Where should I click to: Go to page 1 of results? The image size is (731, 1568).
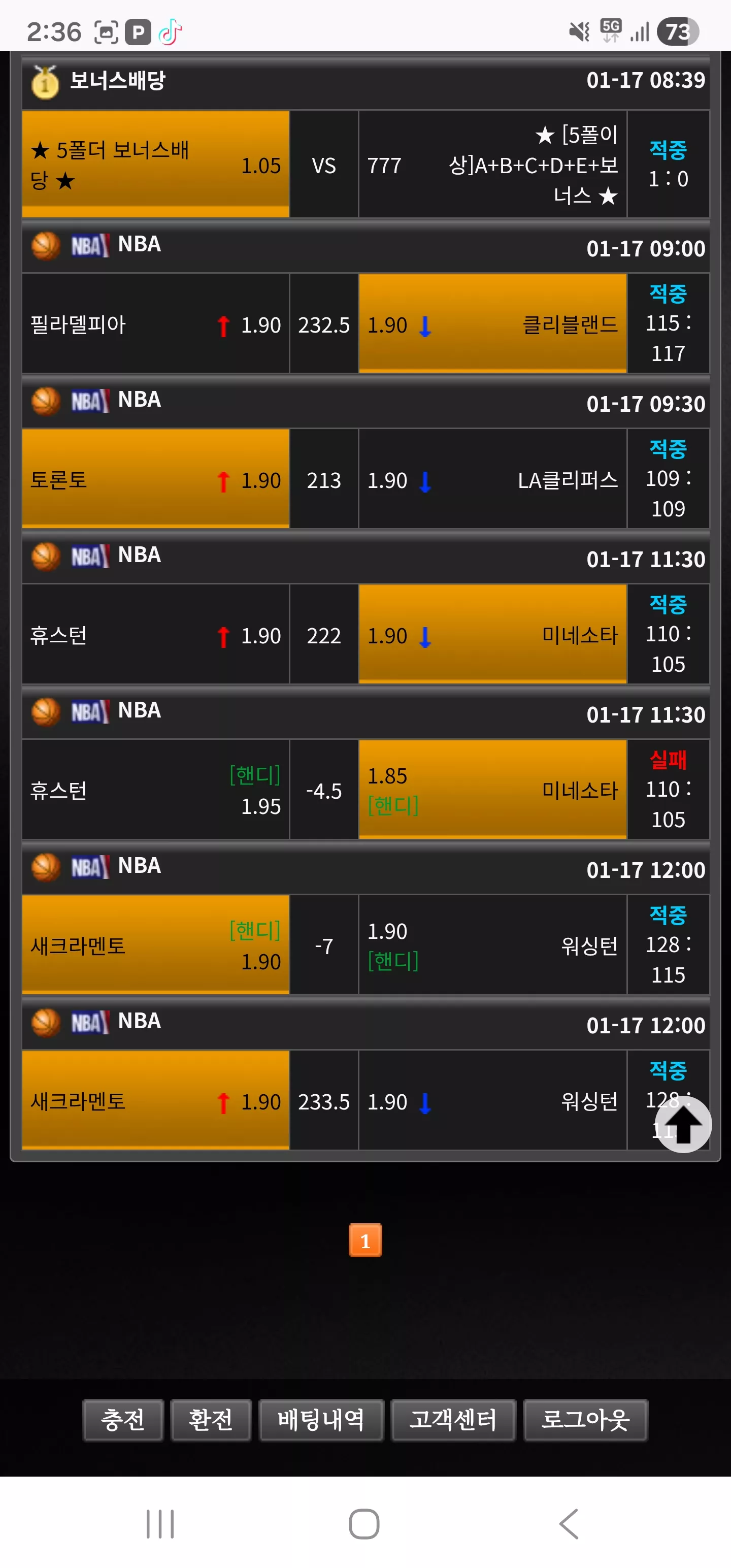(x=365, y=1240)
